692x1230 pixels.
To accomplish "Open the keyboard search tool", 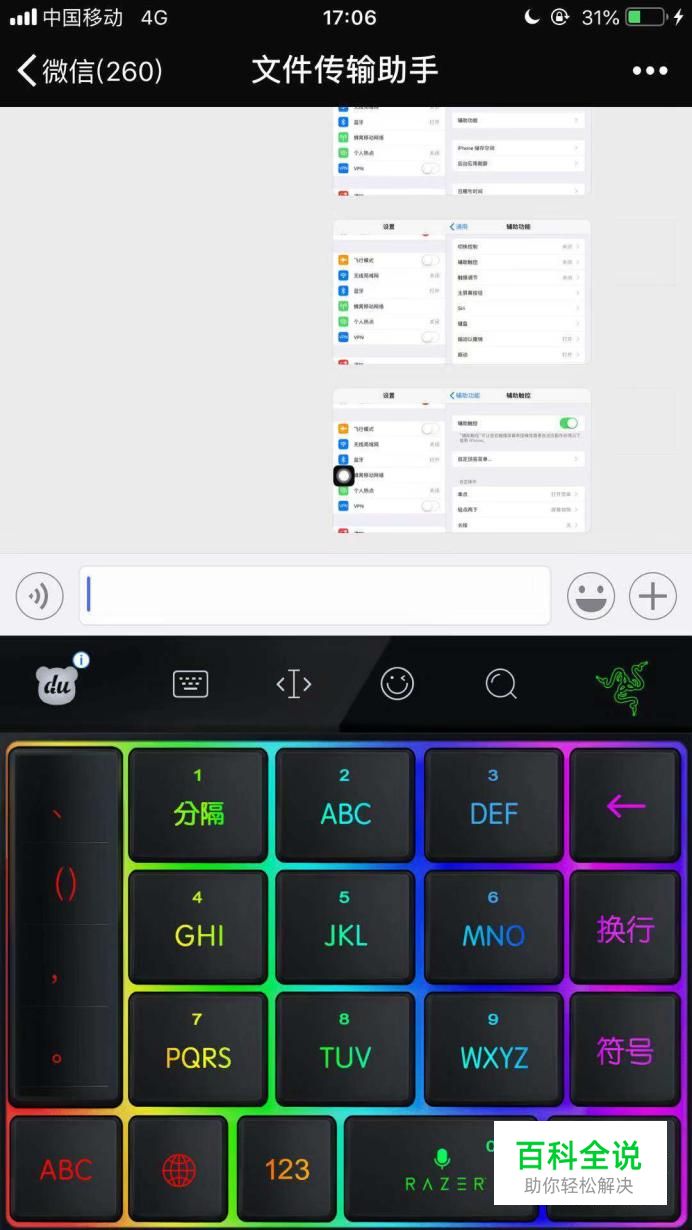I will pyautogui.click(x=501, y=684).
